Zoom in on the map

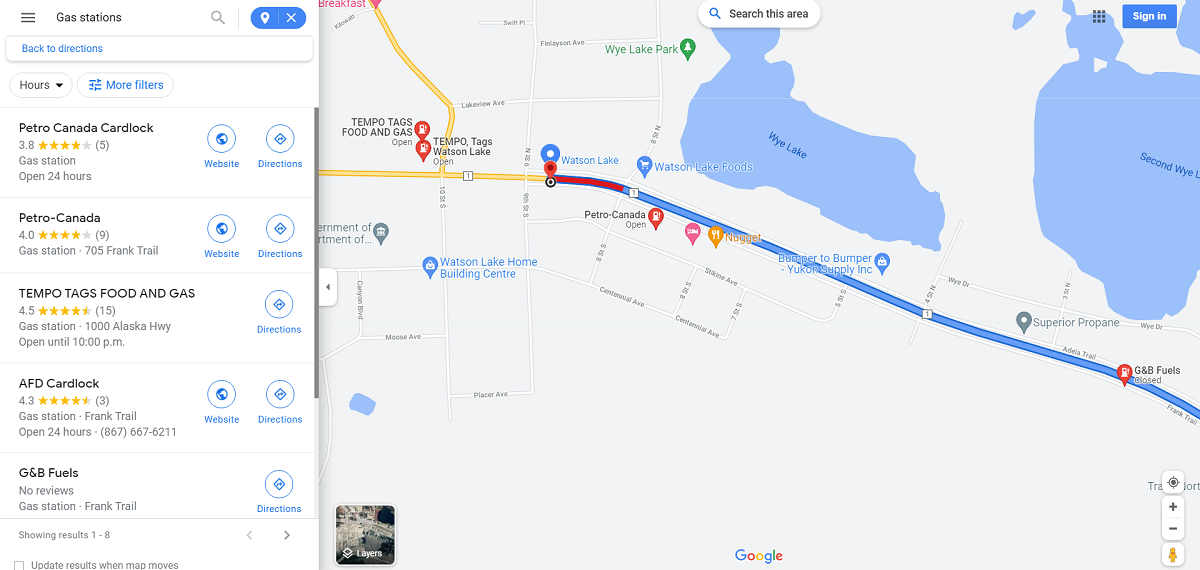(x=1173, y=507)
